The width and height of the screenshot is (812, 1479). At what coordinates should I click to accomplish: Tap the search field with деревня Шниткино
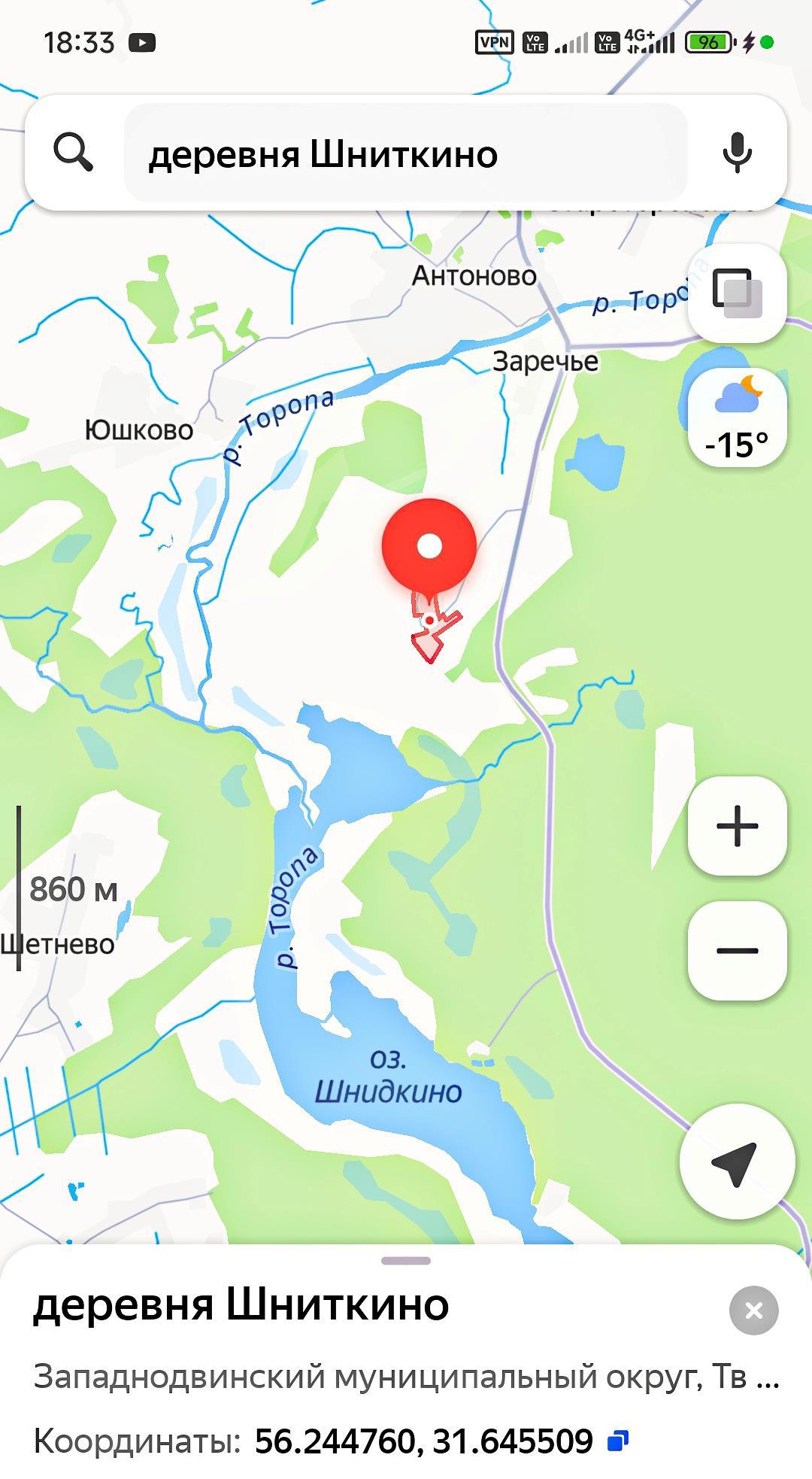pos(406,154)
